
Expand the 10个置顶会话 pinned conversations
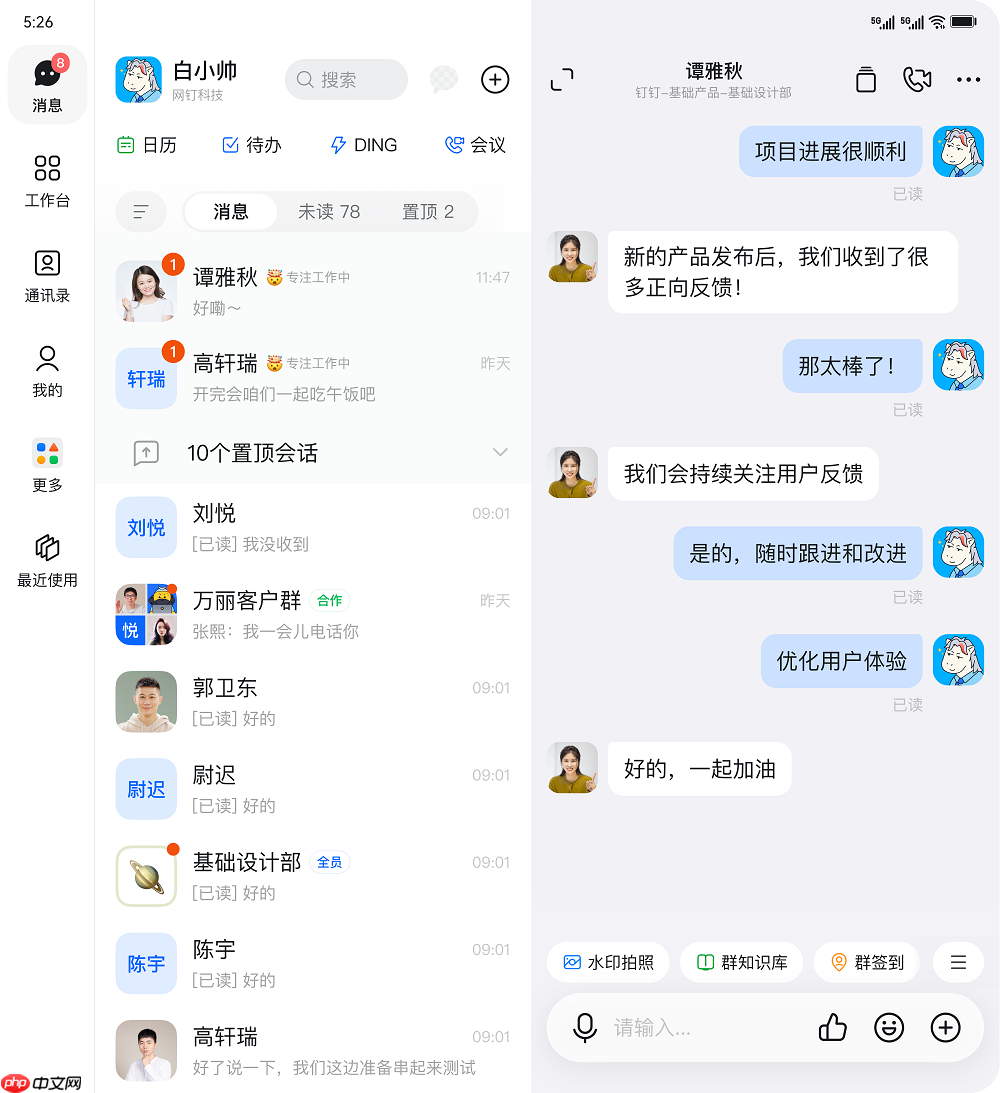coord(500,452)
